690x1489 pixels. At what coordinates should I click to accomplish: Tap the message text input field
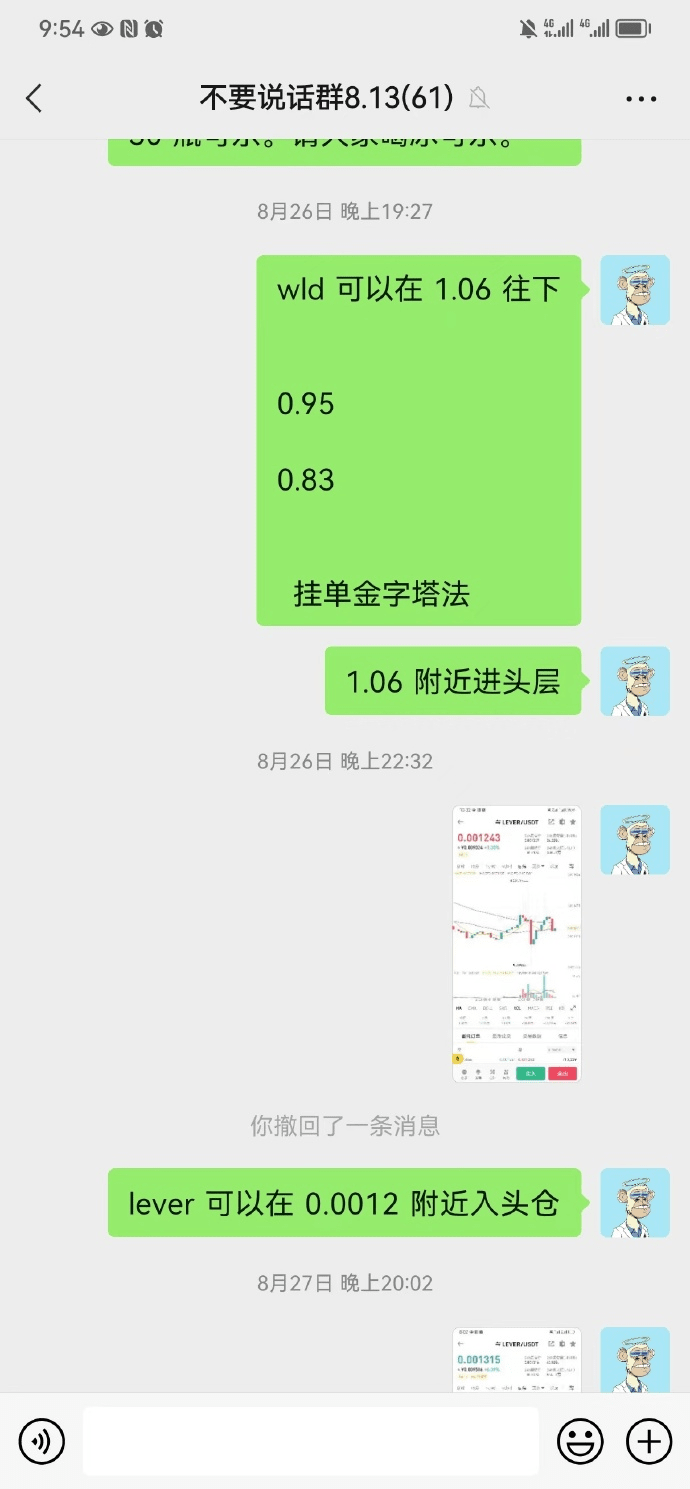tap(310, 1441)
